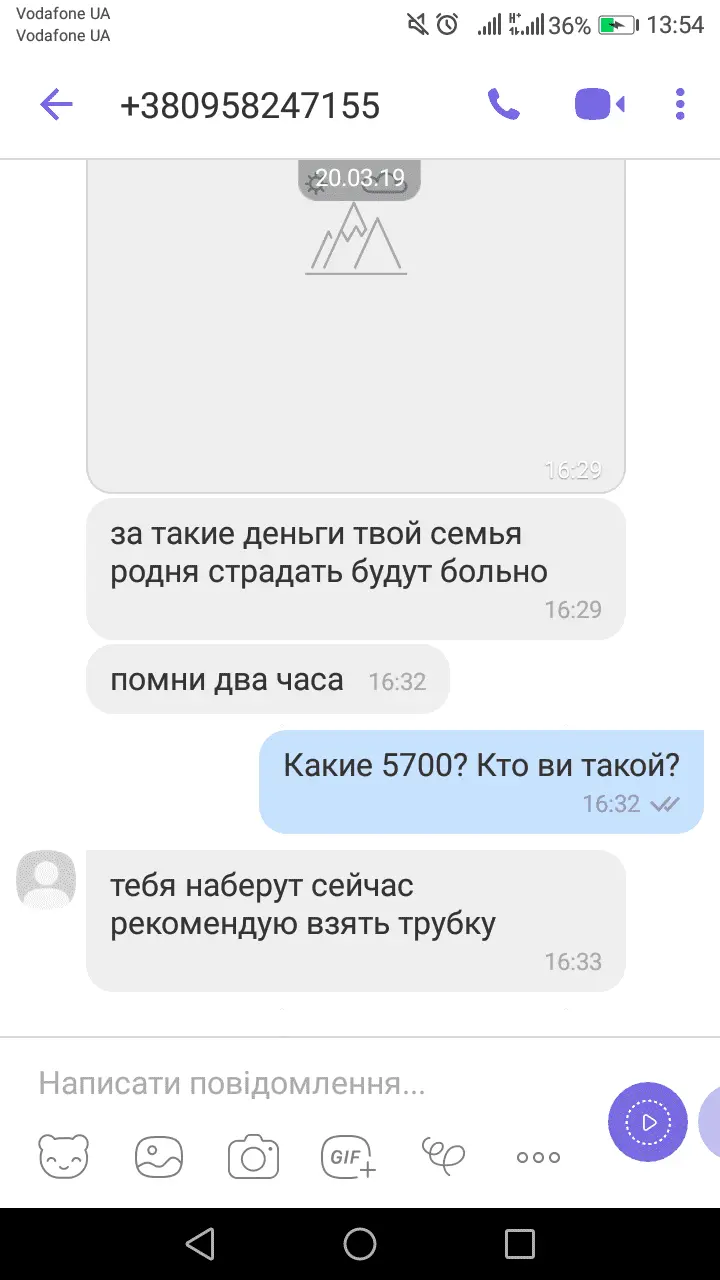The width and height of the screenshot is (720, 1280).
Task: Focus the message input field
Action: 300,1084
